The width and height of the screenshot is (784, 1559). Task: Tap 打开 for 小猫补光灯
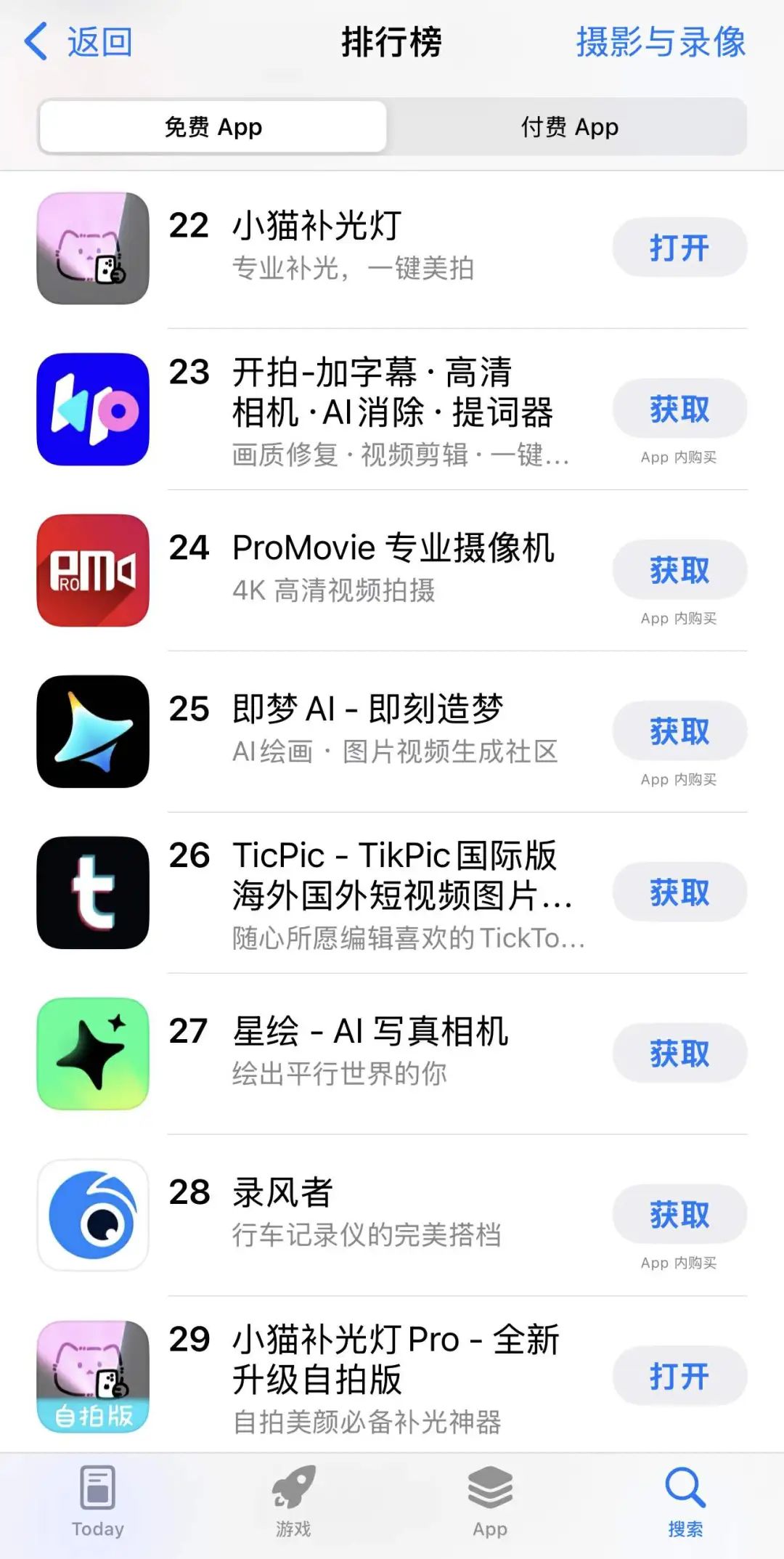[x=679, y=248]
